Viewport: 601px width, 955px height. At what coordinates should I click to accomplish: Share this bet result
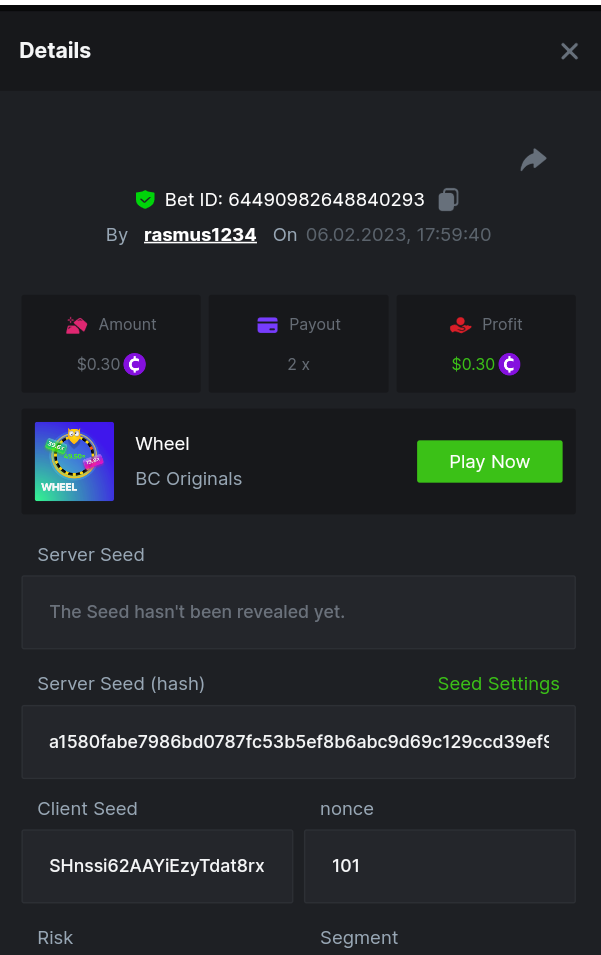click(x=533, y=160)
